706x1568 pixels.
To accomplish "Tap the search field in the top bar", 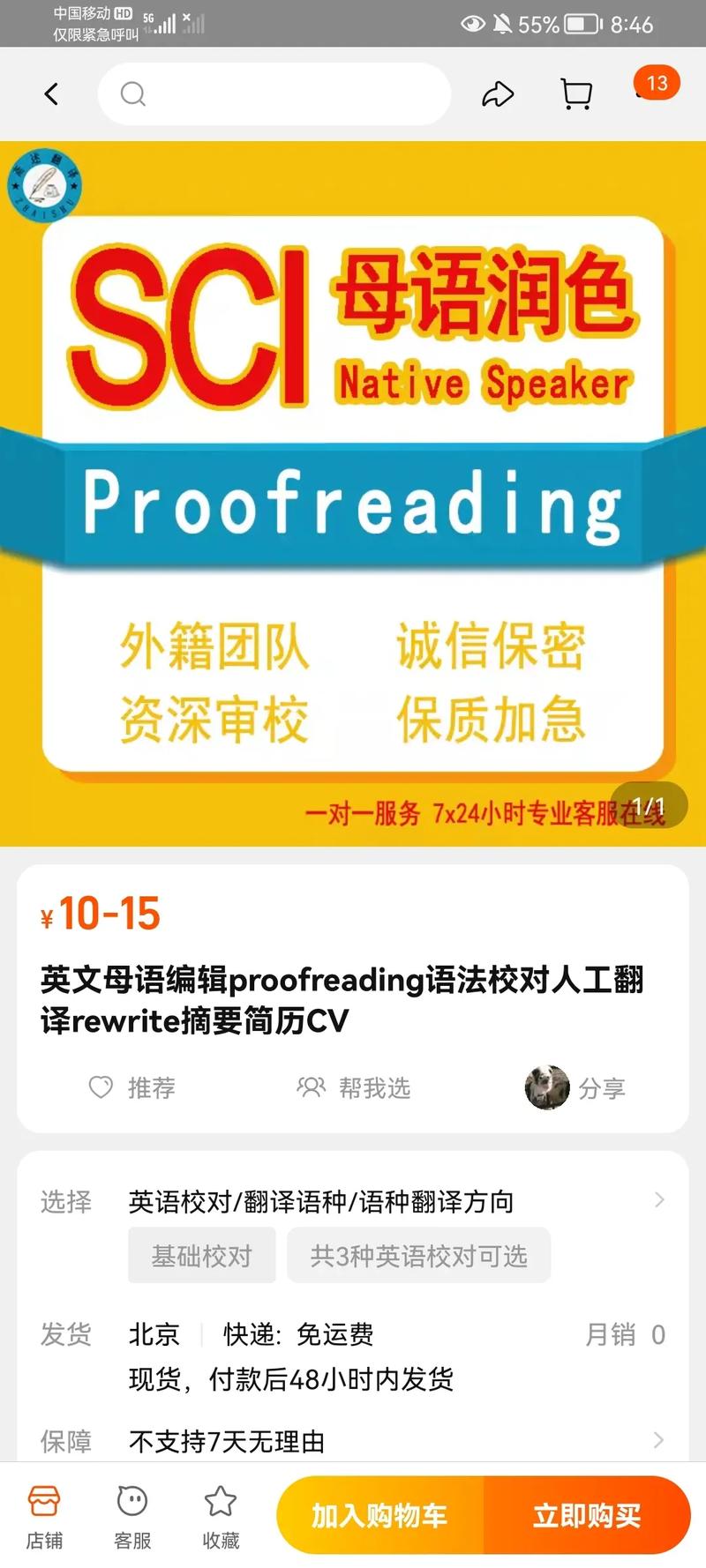I will [x=274, y=94].
